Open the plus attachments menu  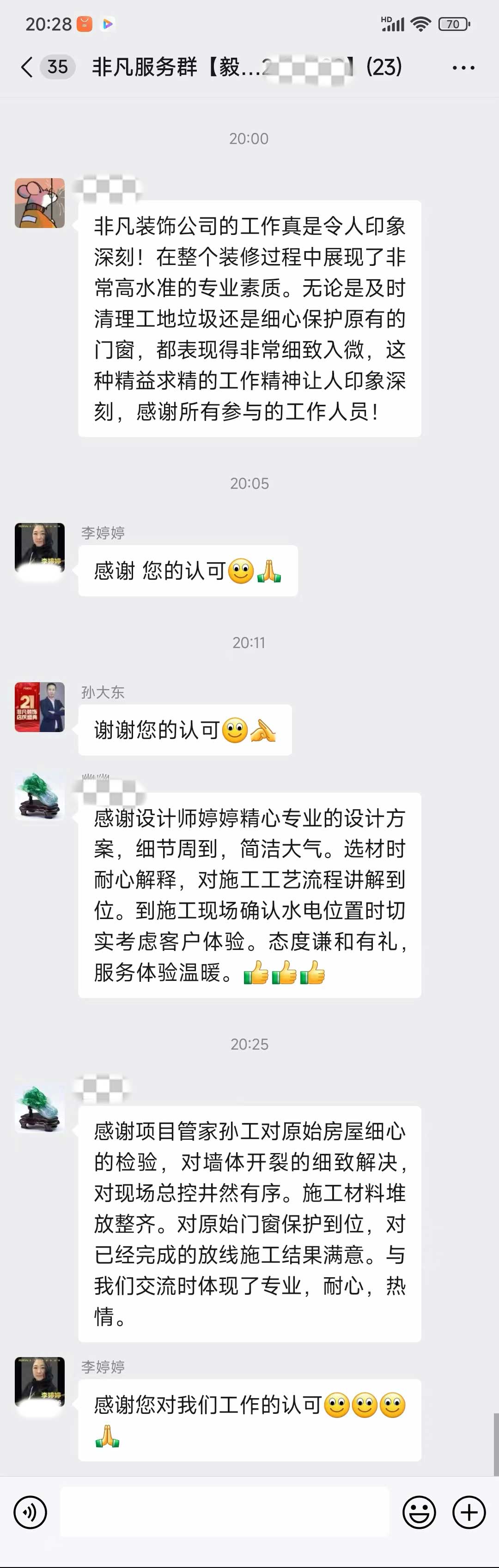(469, 1513)
